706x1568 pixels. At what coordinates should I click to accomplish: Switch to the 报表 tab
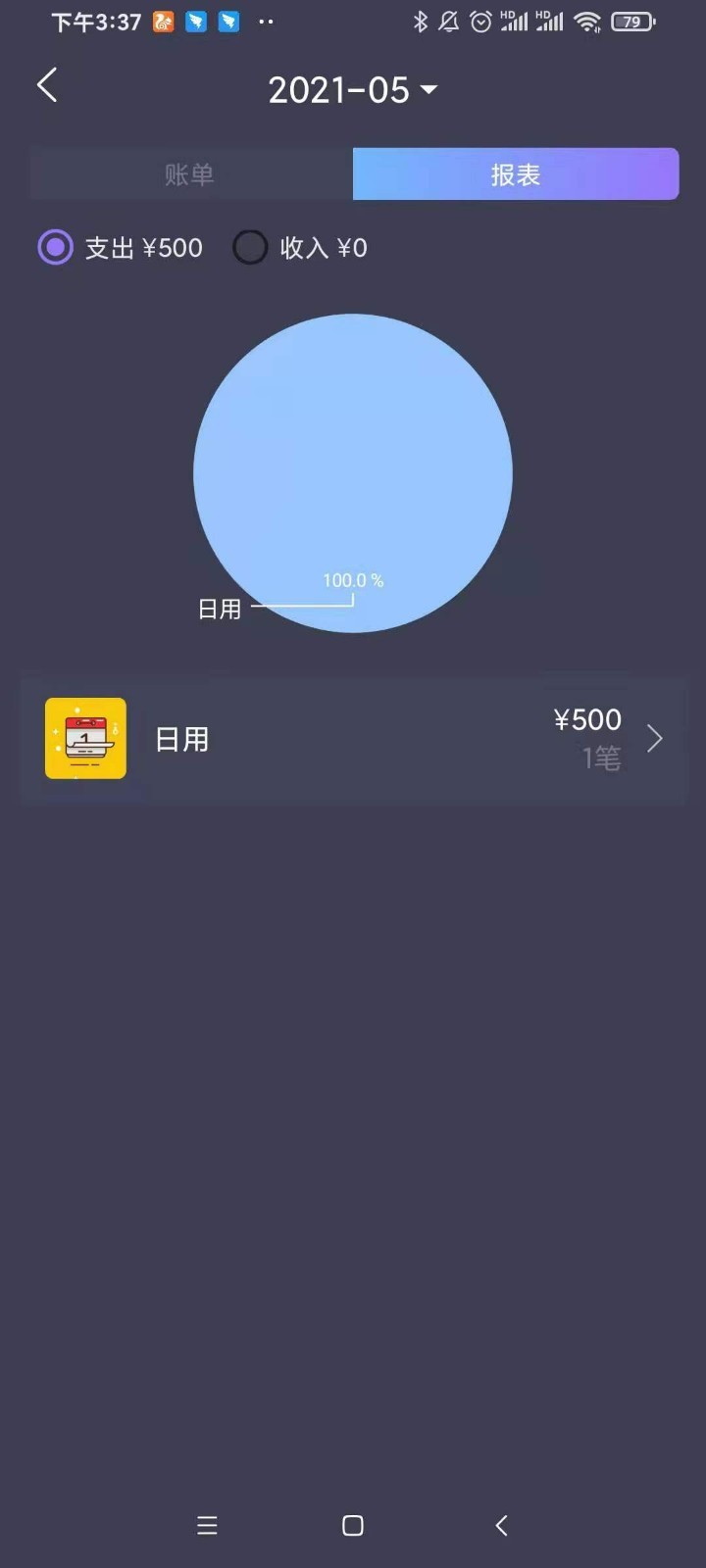pyautogui.click(x=516, y=173)
